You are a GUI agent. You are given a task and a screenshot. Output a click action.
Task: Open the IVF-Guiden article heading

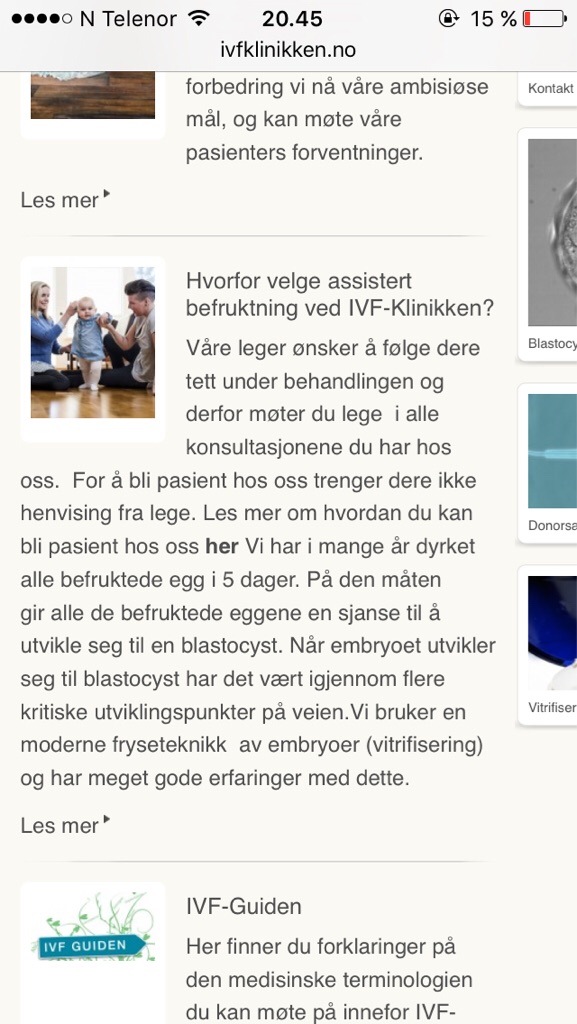[x=243, y=906]
